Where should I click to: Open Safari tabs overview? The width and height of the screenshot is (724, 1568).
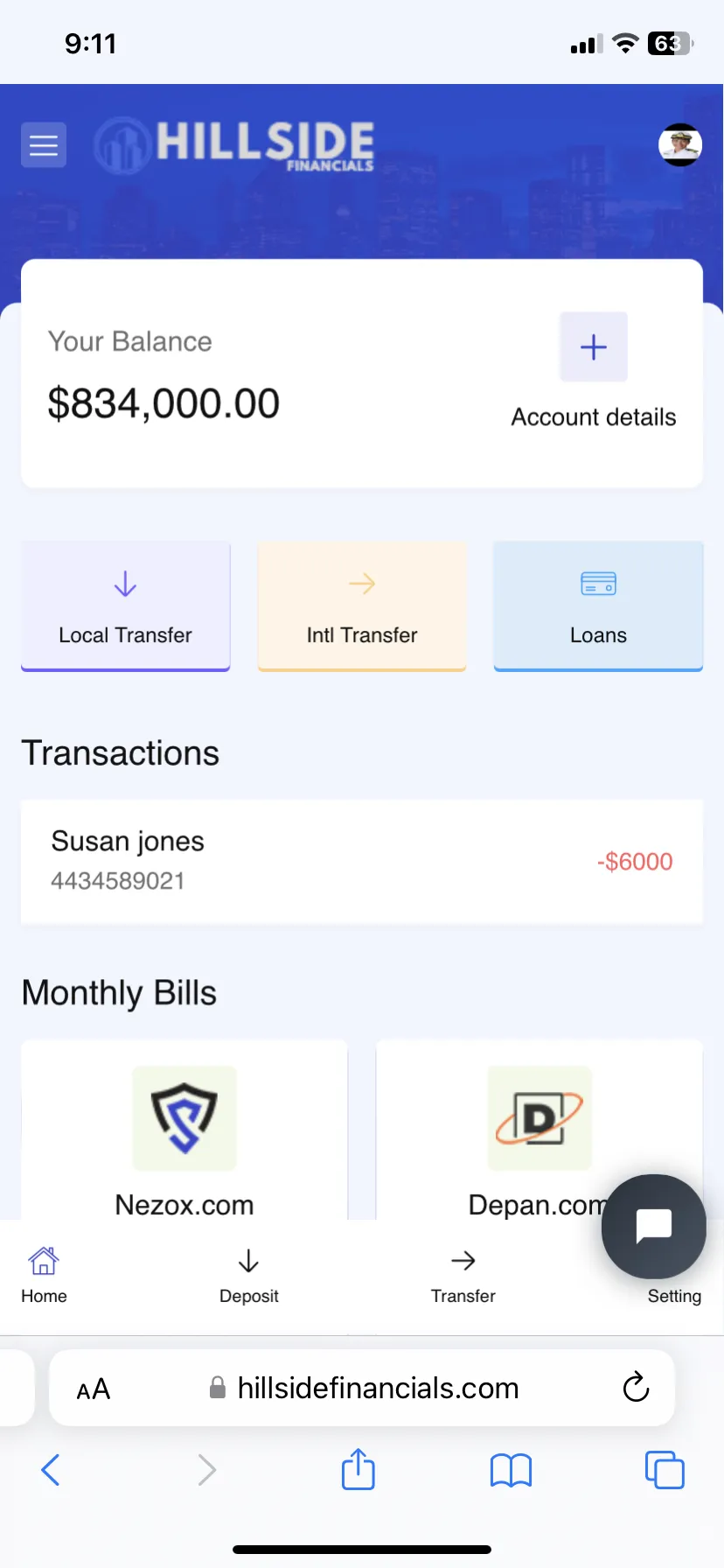point(665,1469)
